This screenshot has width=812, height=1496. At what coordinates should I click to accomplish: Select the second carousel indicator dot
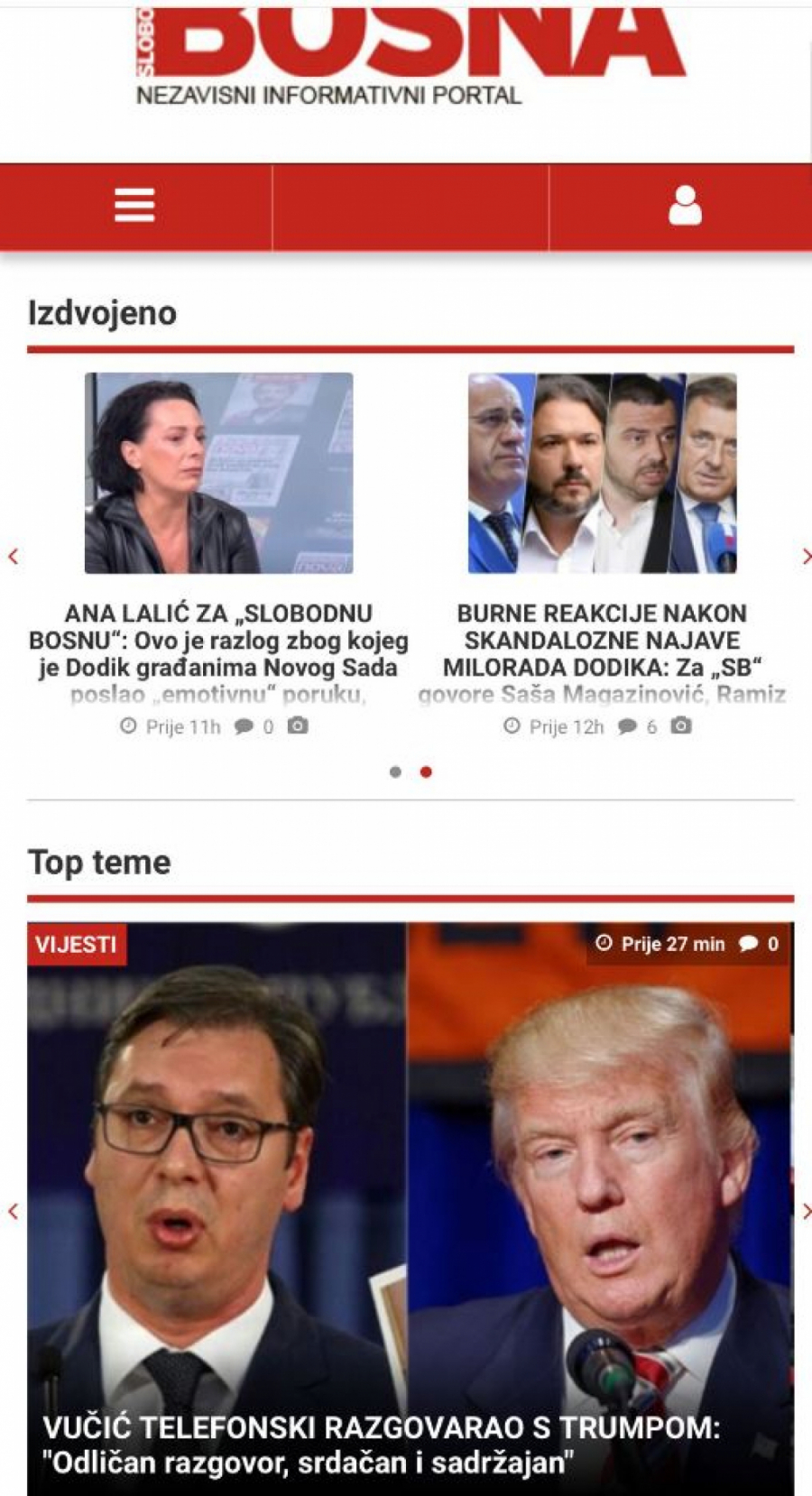[425, 772]
